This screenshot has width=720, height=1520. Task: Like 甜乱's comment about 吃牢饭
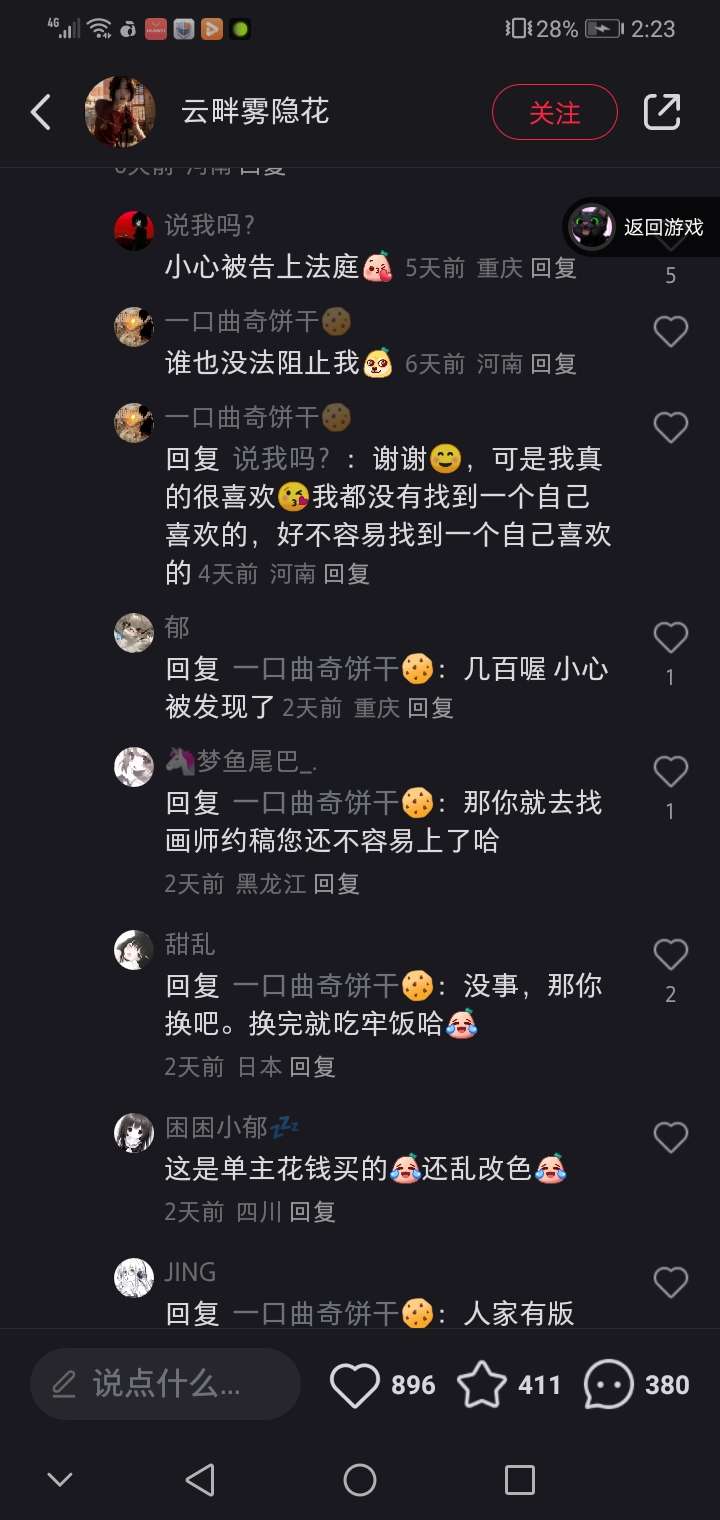click(x=670, y=955)
